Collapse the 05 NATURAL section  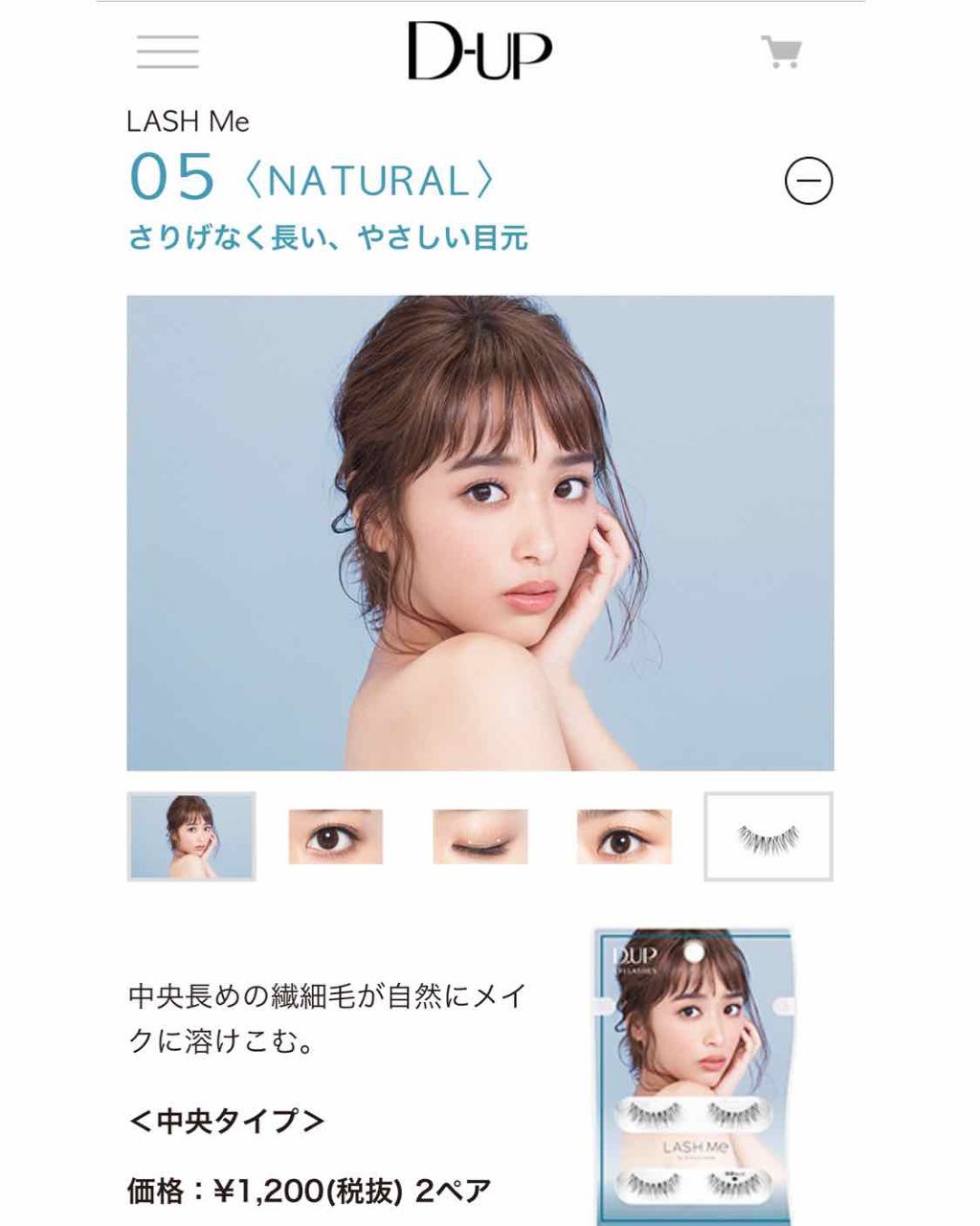(809, 181)
